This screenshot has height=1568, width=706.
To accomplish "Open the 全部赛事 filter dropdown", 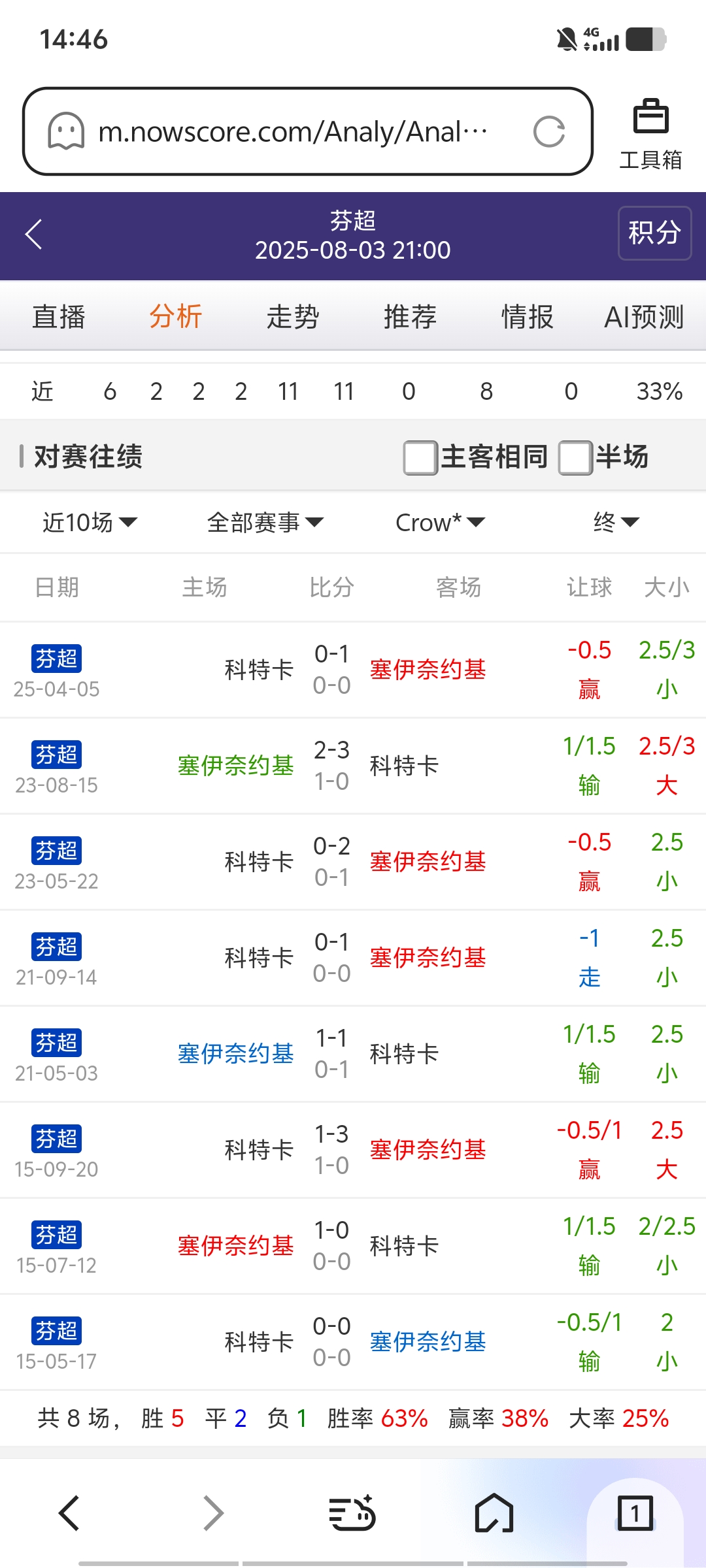I will coord(265,523).
